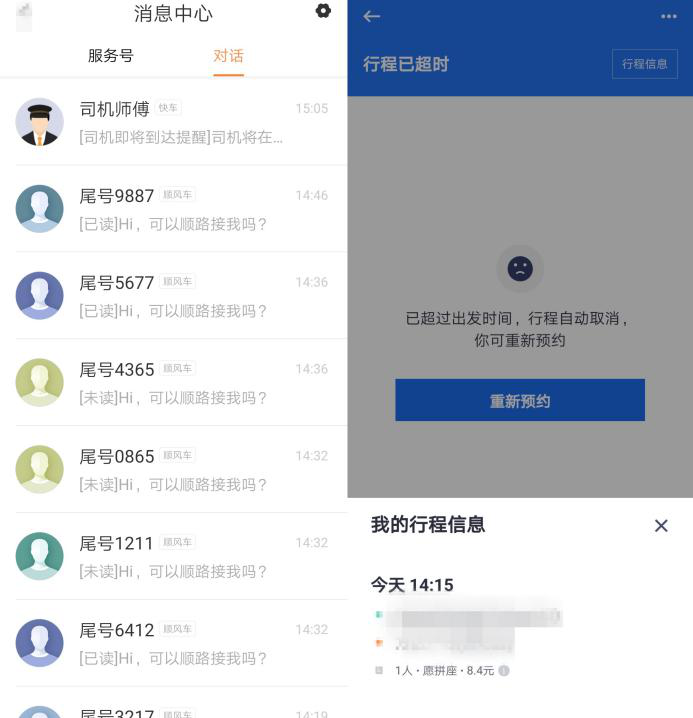Close the 我的行程信息 panel
Image resolution: width=693 pixels, height=718 pixels.
pyautogui.click(x=661, y=526)
